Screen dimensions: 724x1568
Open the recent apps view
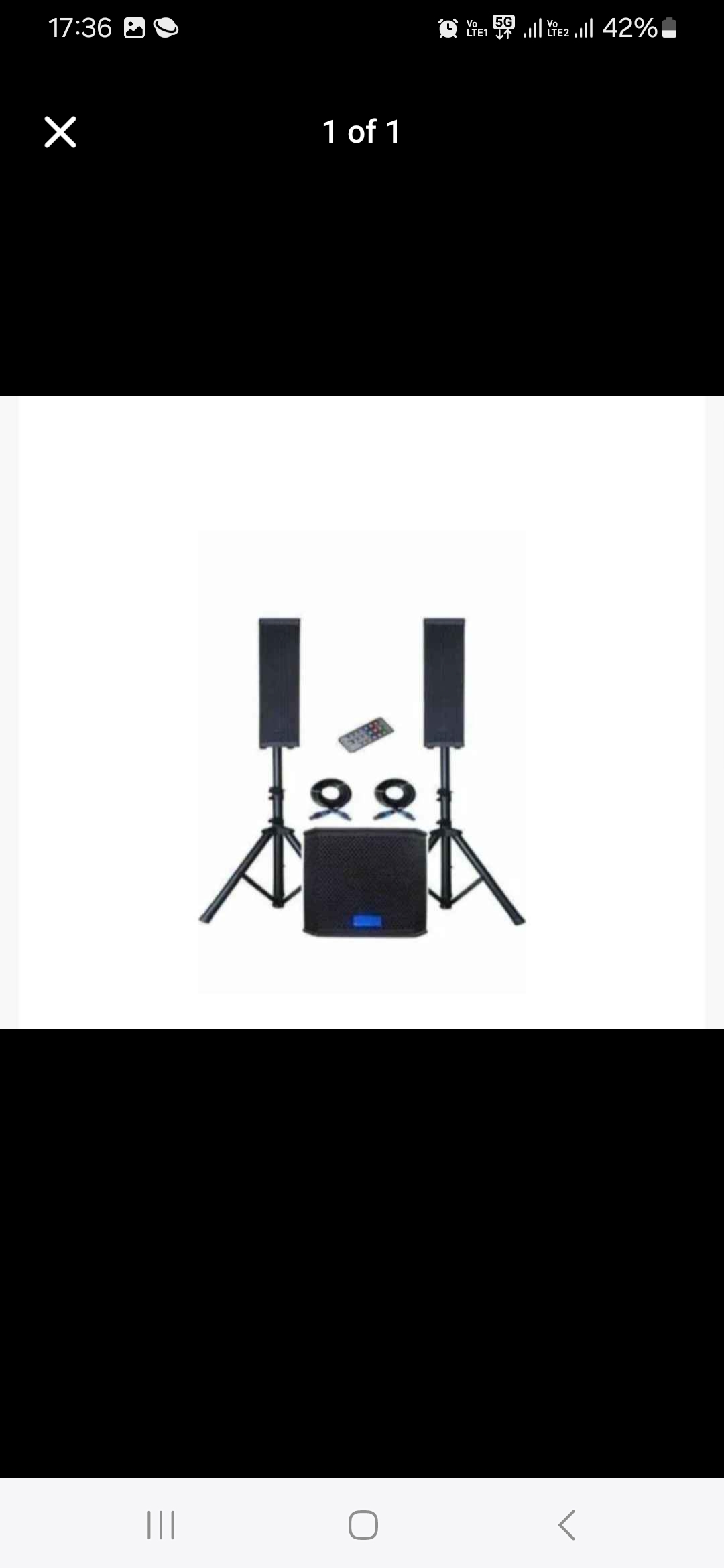pos(161,1524)
